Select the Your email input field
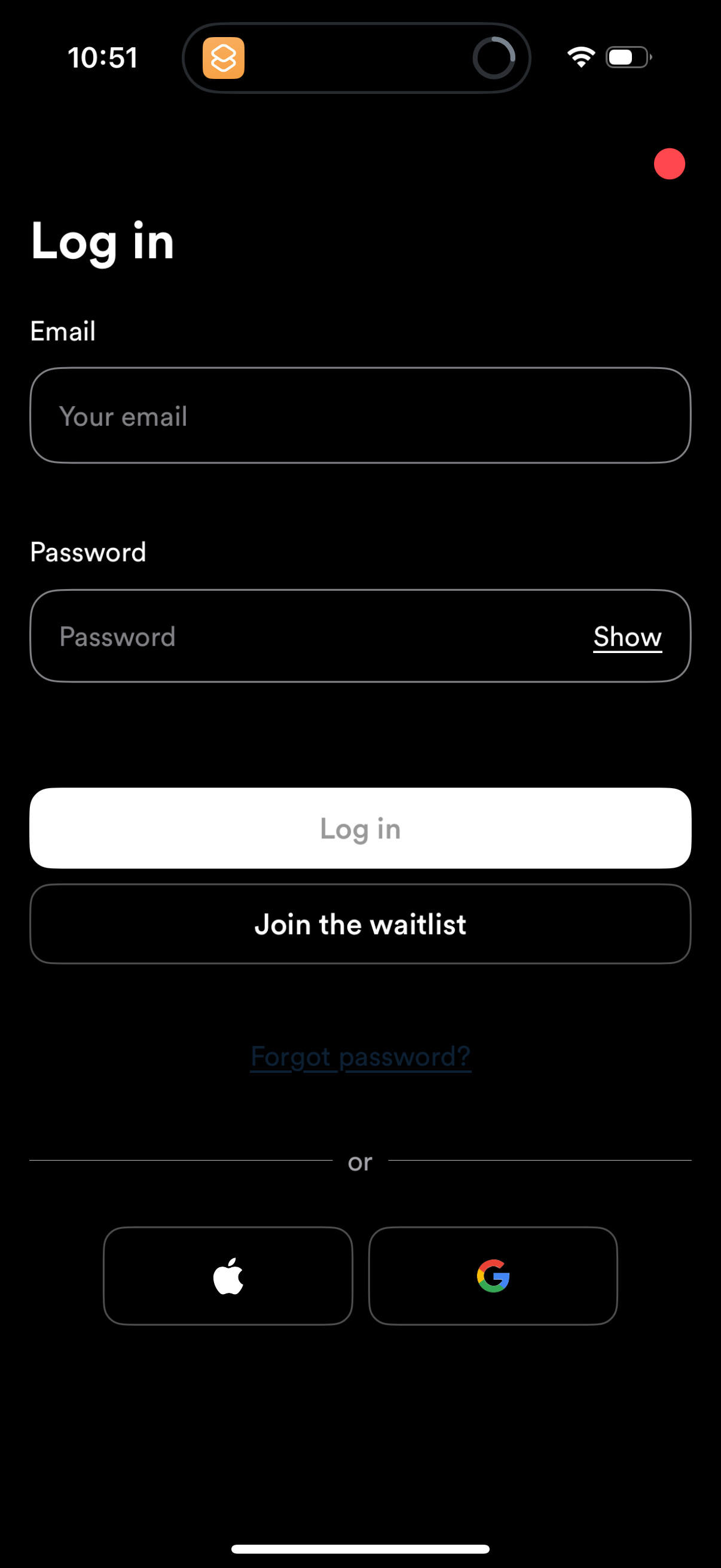This screenshot has height=1568, width=721. coord(360,416)
